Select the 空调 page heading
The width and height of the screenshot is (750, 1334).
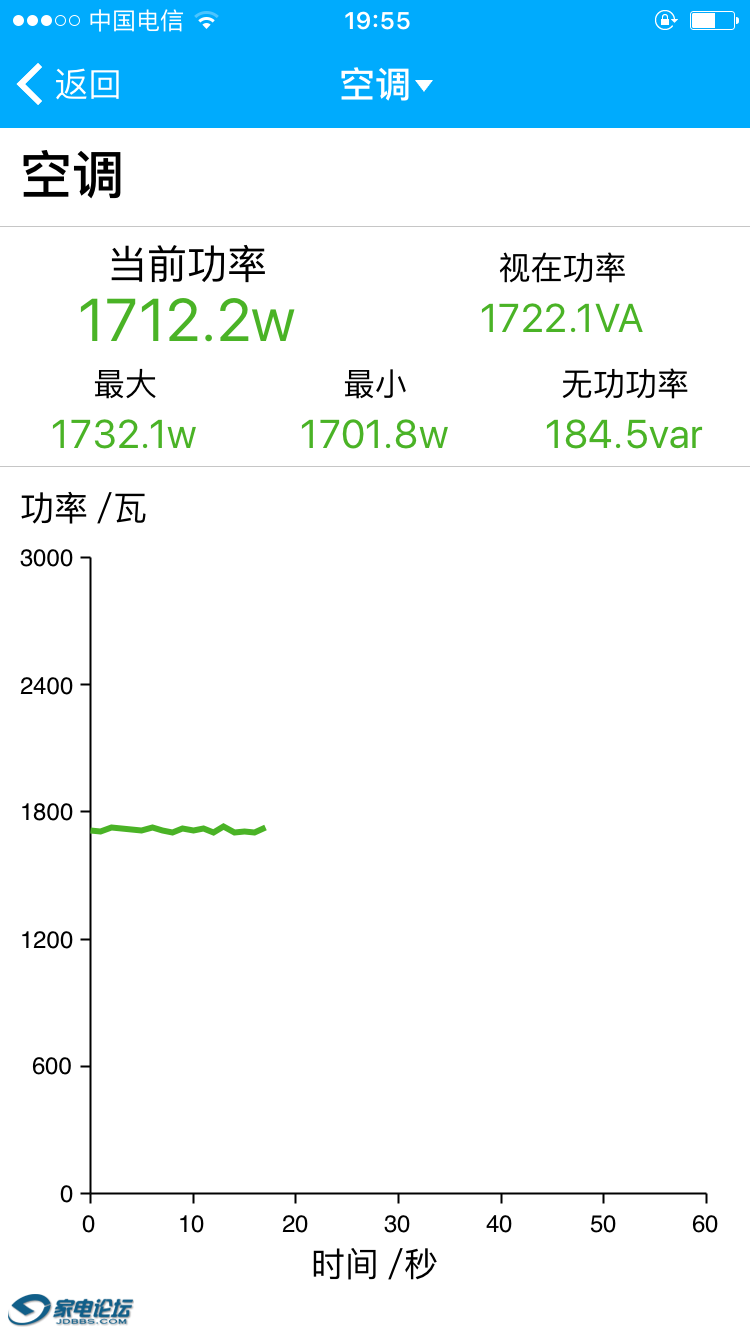coord(70,175)
